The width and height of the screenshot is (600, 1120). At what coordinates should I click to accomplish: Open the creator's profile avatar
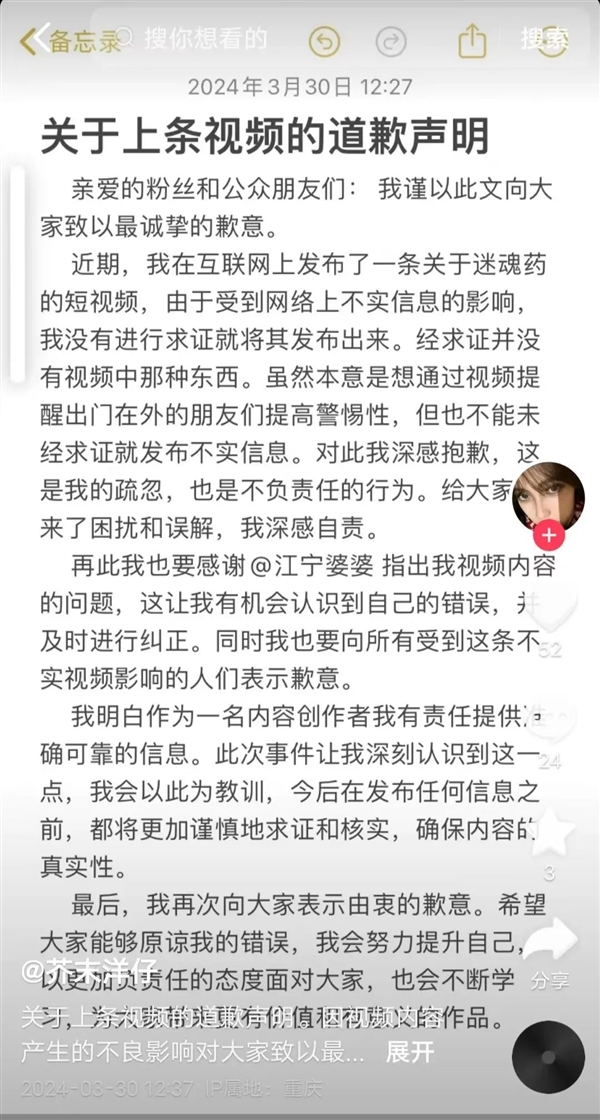pos(549,497)
